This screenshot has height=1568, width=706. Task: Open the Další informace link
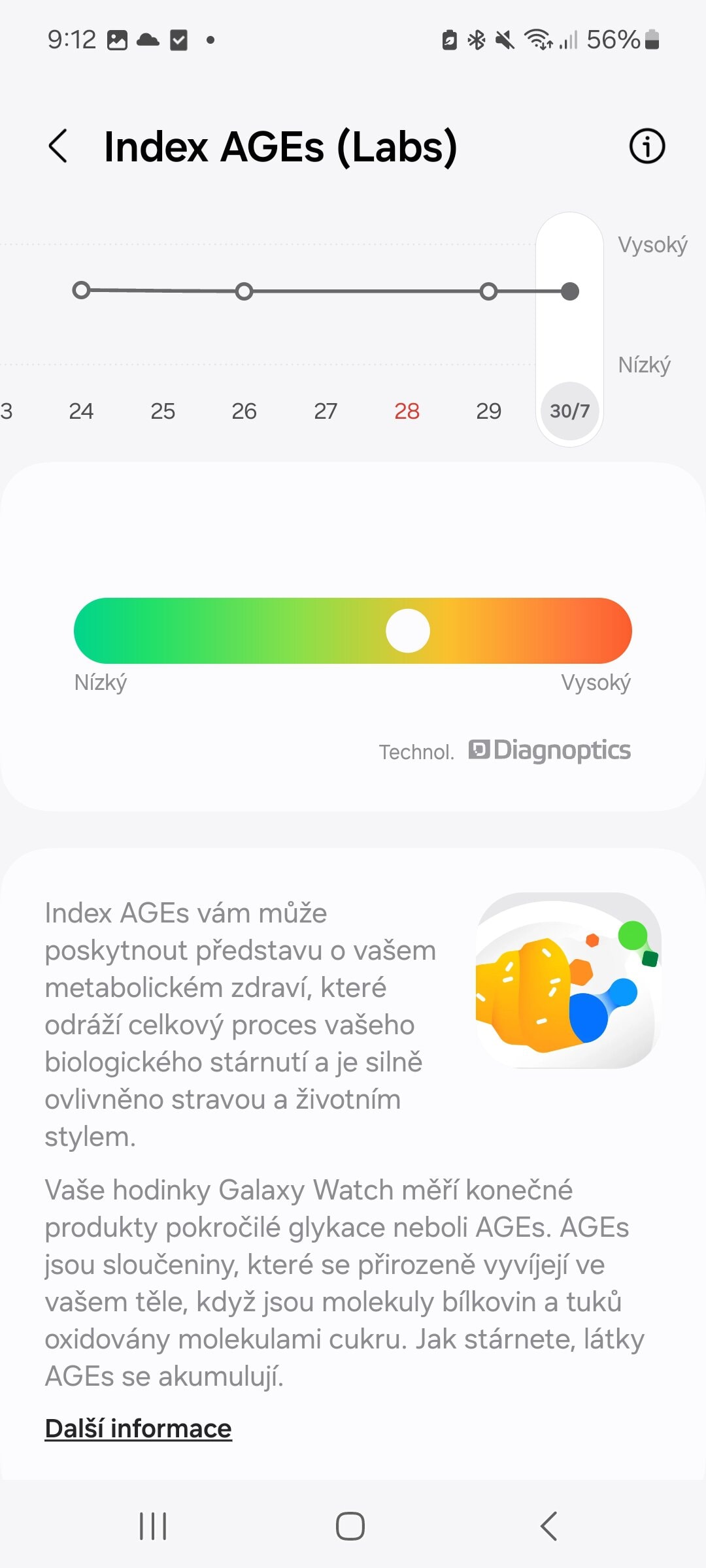138,1428
